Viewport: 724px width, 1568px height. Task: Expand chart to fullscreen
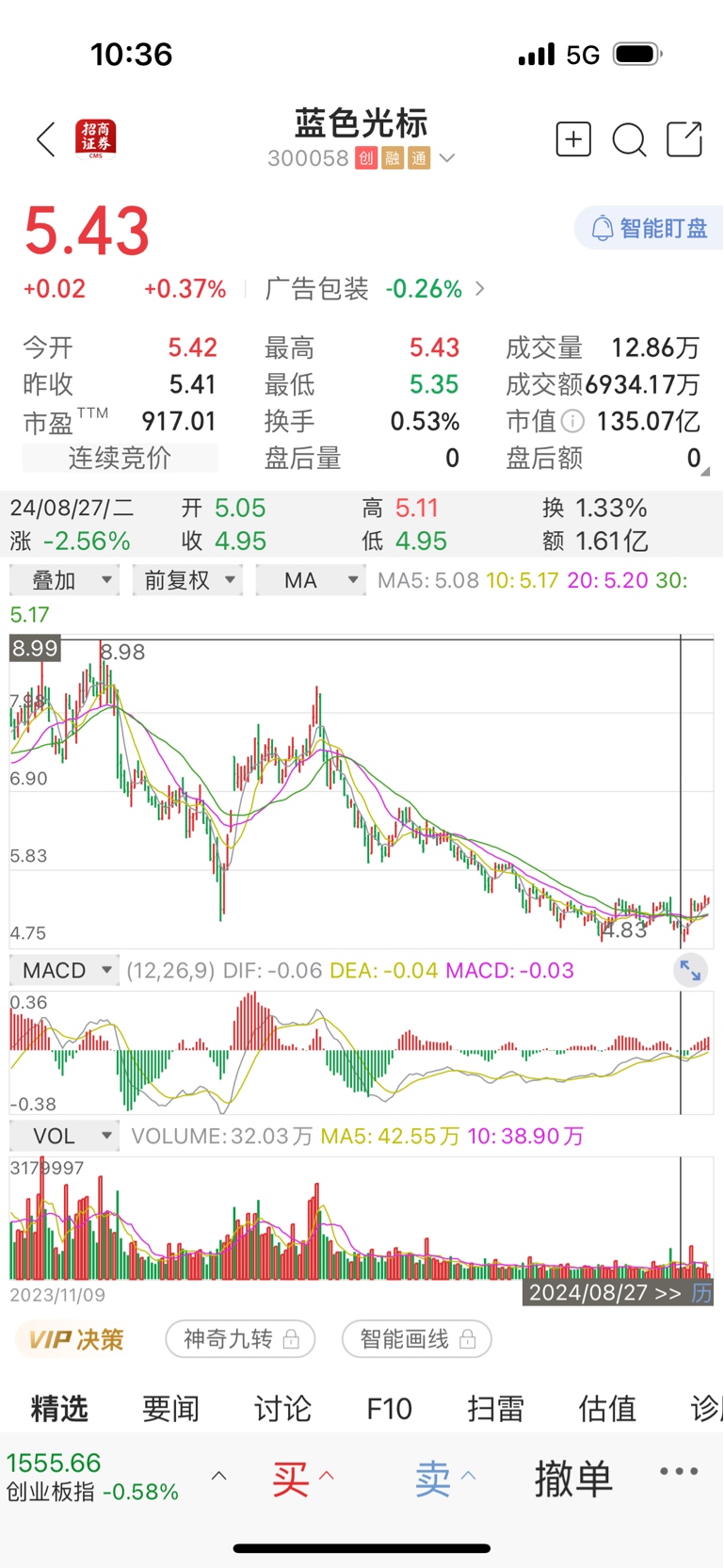[691, 970]
